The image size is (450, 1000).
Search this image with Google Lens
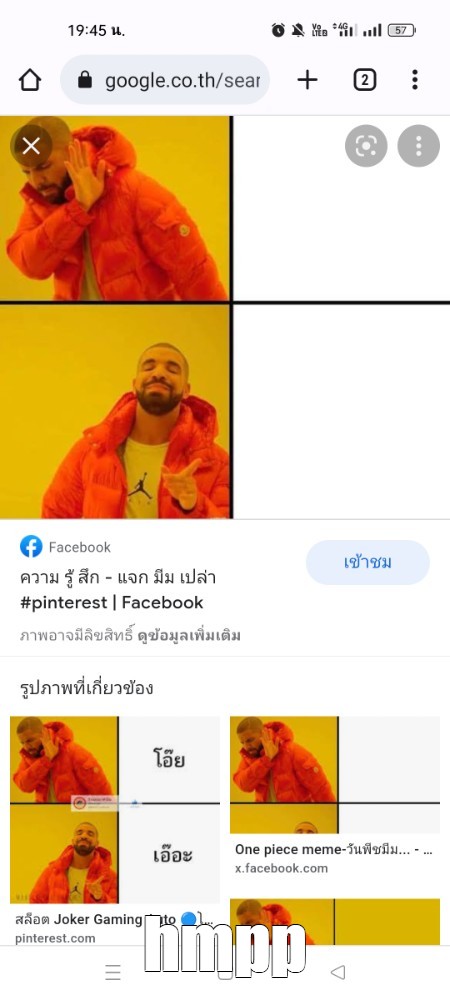366,146
